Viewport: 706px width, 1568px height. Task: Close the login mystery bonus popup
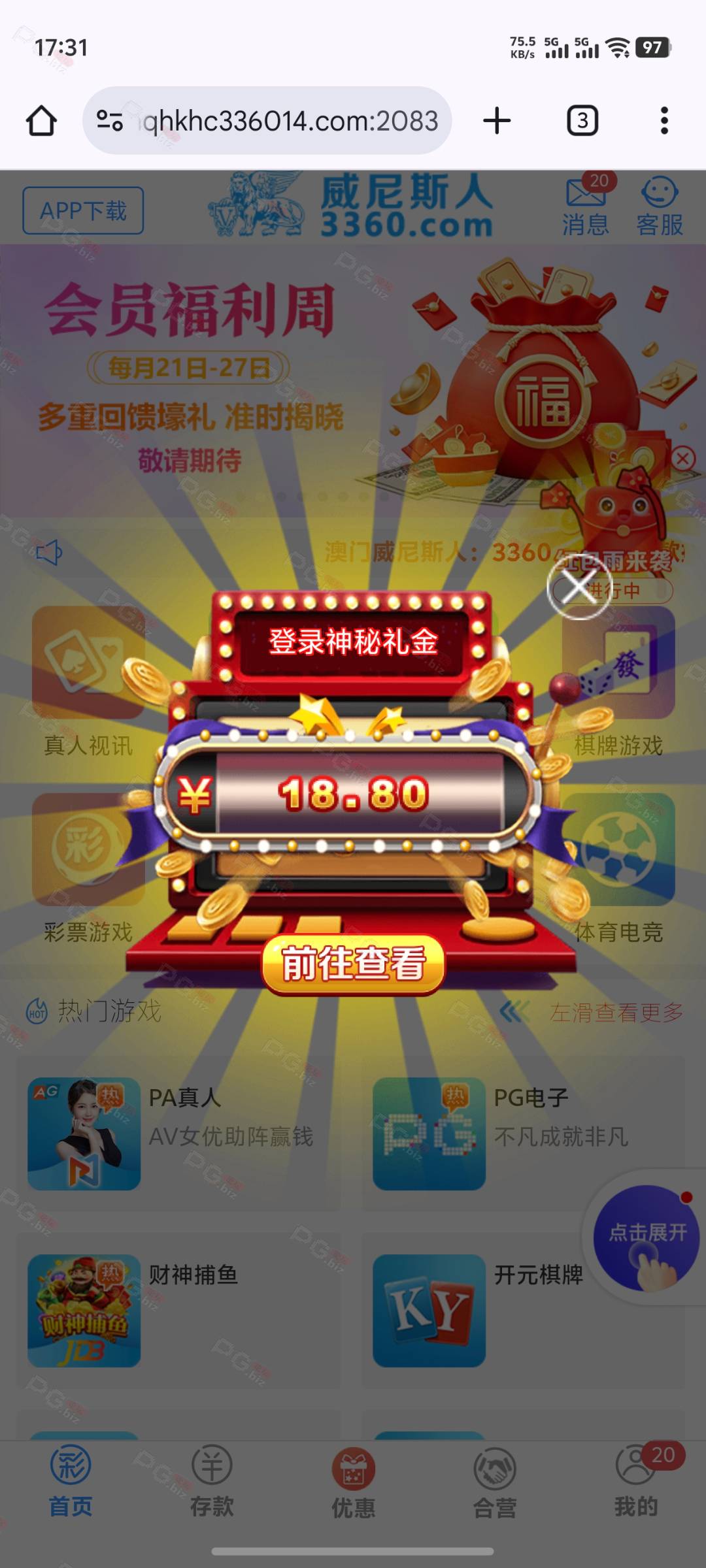point(579,586)
